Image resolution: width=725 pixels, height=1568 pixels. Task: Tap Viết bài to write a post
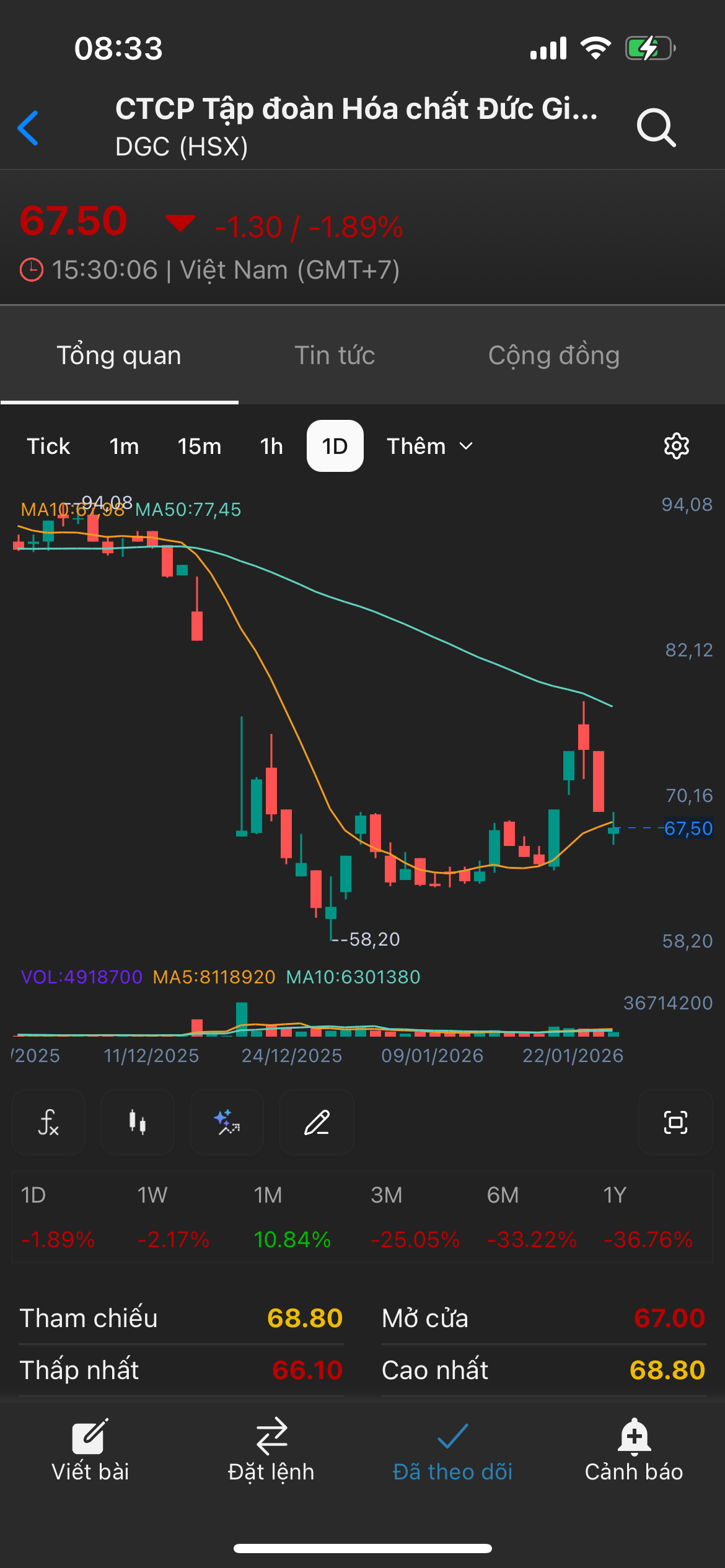coord(90,1450)
